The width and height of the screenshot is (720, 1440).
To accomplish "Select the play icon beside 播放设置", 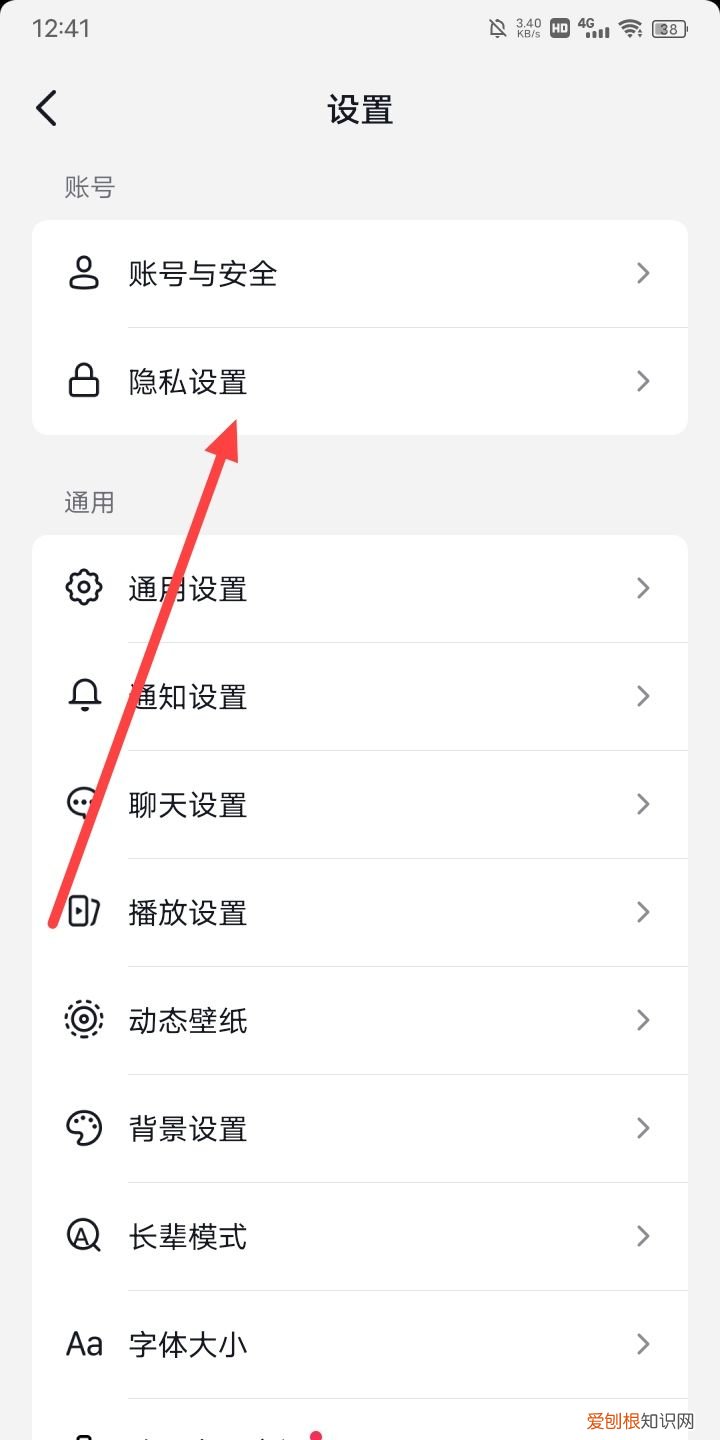I will 84,912.
